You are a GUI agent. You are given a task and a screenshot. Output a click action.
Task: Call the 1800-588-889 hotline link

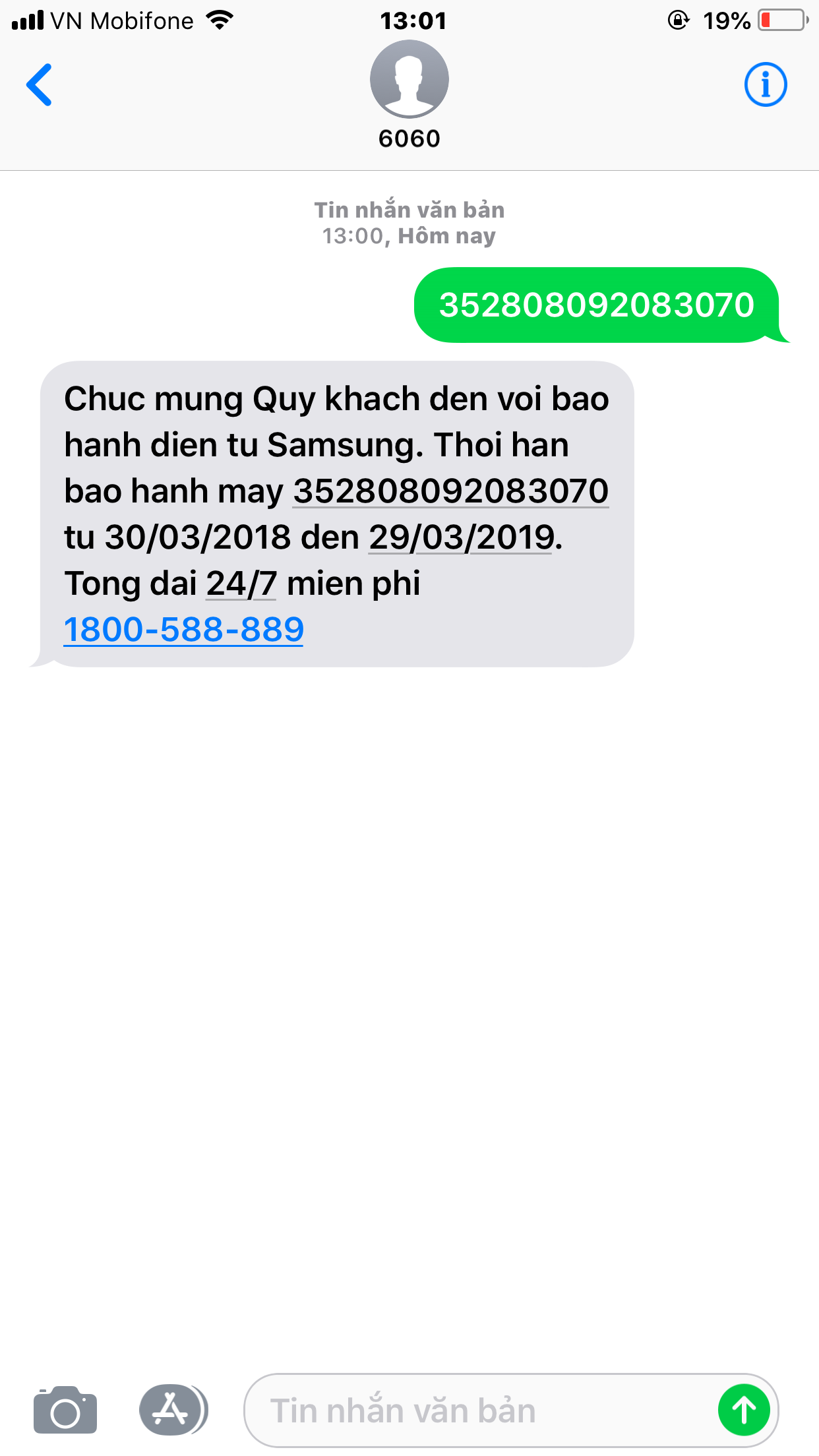click(183, 629)
